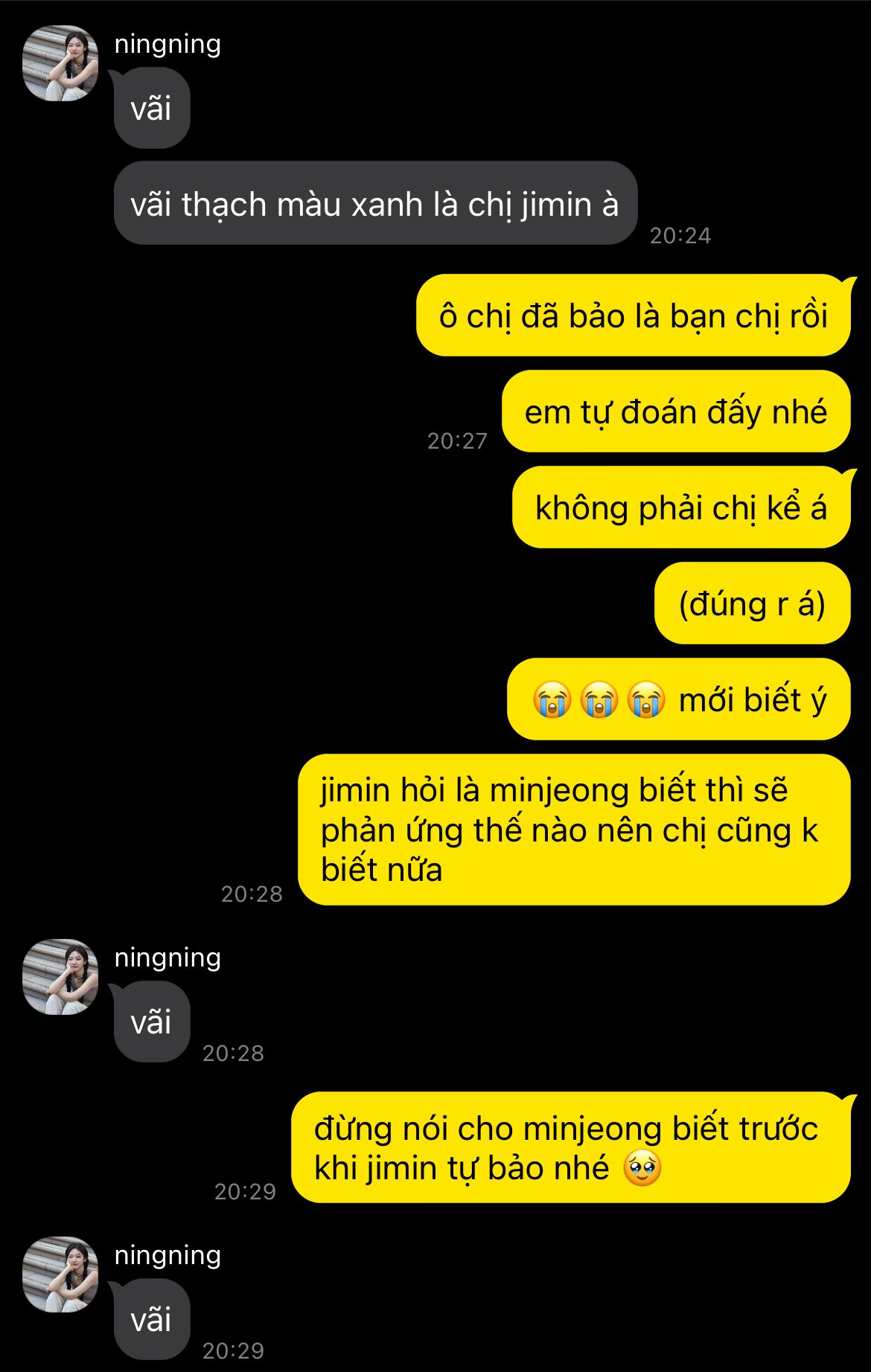
Task: Open ningning's avatar beside the 20:29 'vãi' message
Action: (60, 1274)
